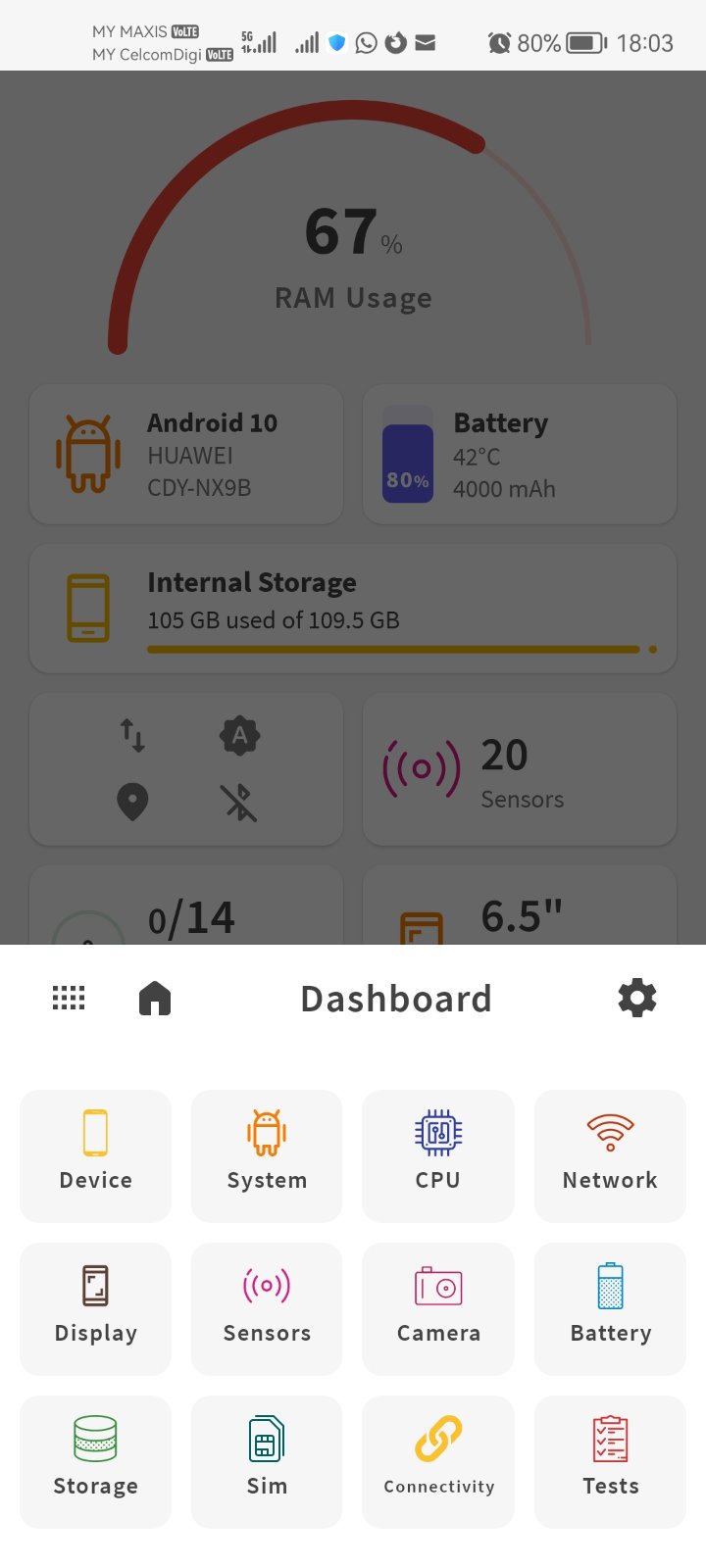Open the Network section

[x=610, y=1155]
